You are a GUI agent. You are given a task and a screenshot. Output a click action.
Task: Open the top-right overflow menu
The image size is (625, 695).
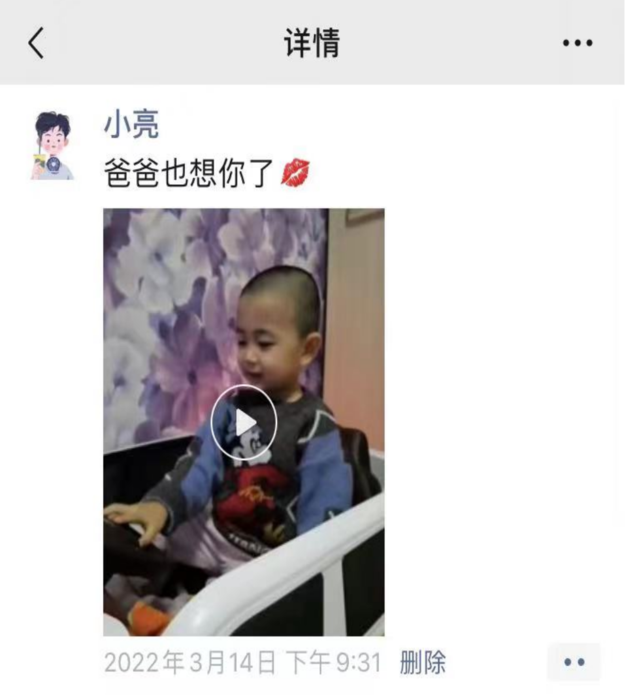[577, 43]
